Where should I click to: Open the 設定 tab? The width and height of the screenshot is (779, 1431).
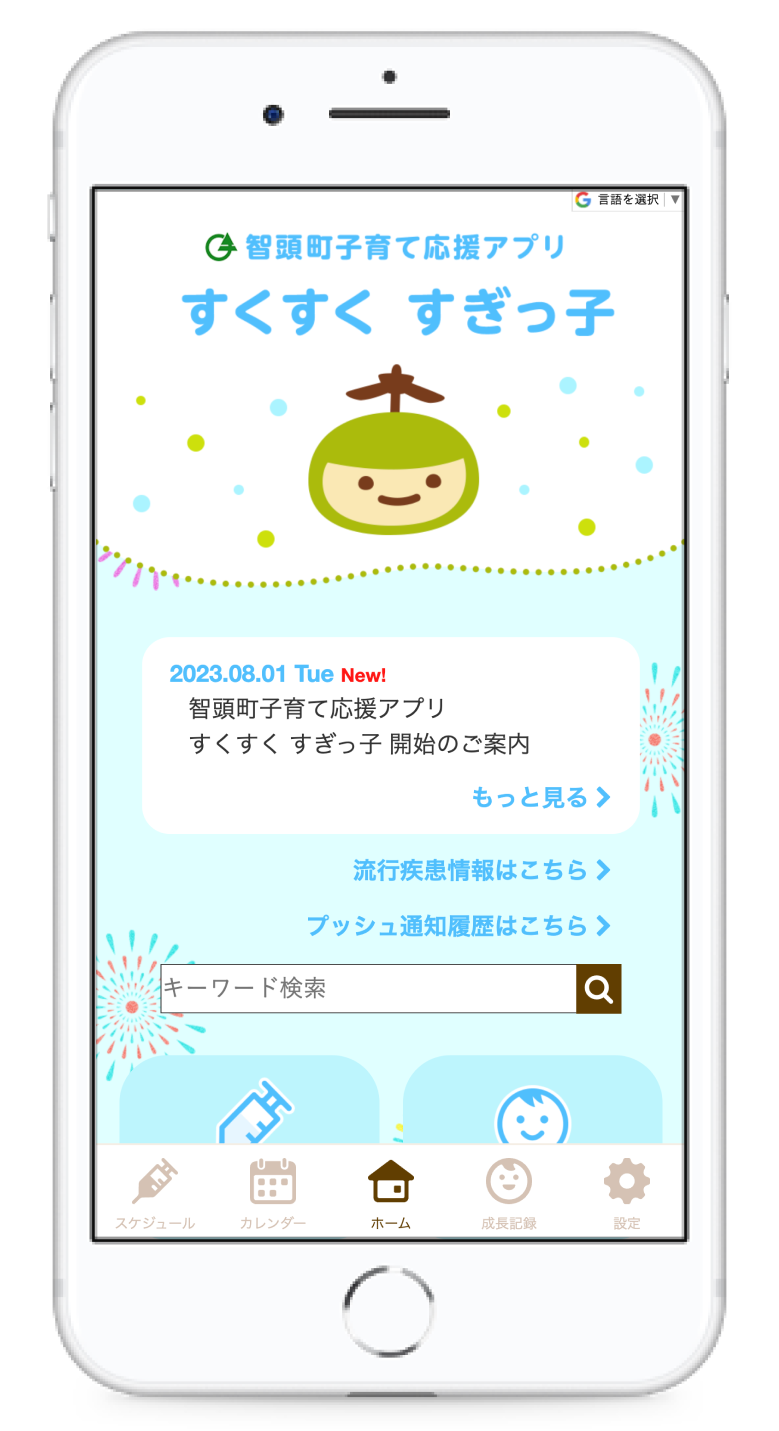point(626,1193)
